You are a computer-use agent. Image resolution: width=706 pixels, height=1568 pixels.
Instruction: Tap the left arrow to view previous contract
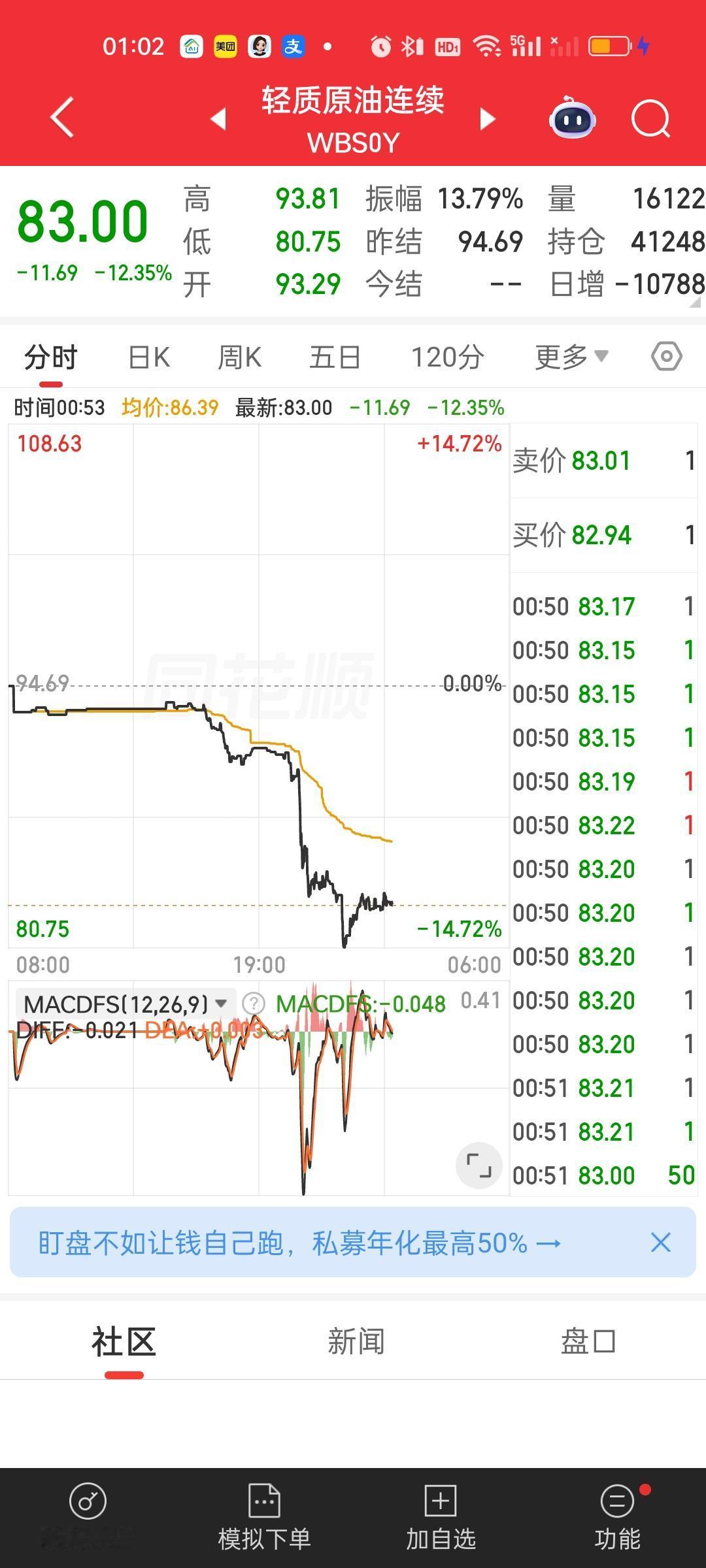pos(219,118)
